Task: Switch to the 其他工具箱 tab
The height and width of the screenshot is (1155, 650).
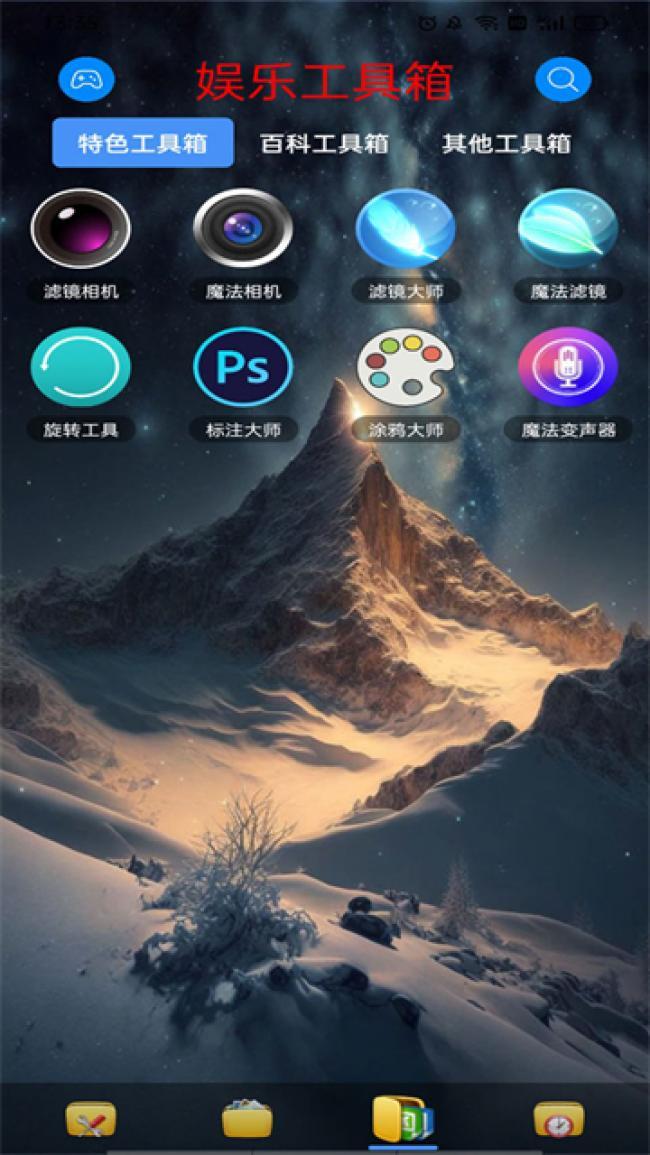Action: pyautogui.click(x=506, y=143)
